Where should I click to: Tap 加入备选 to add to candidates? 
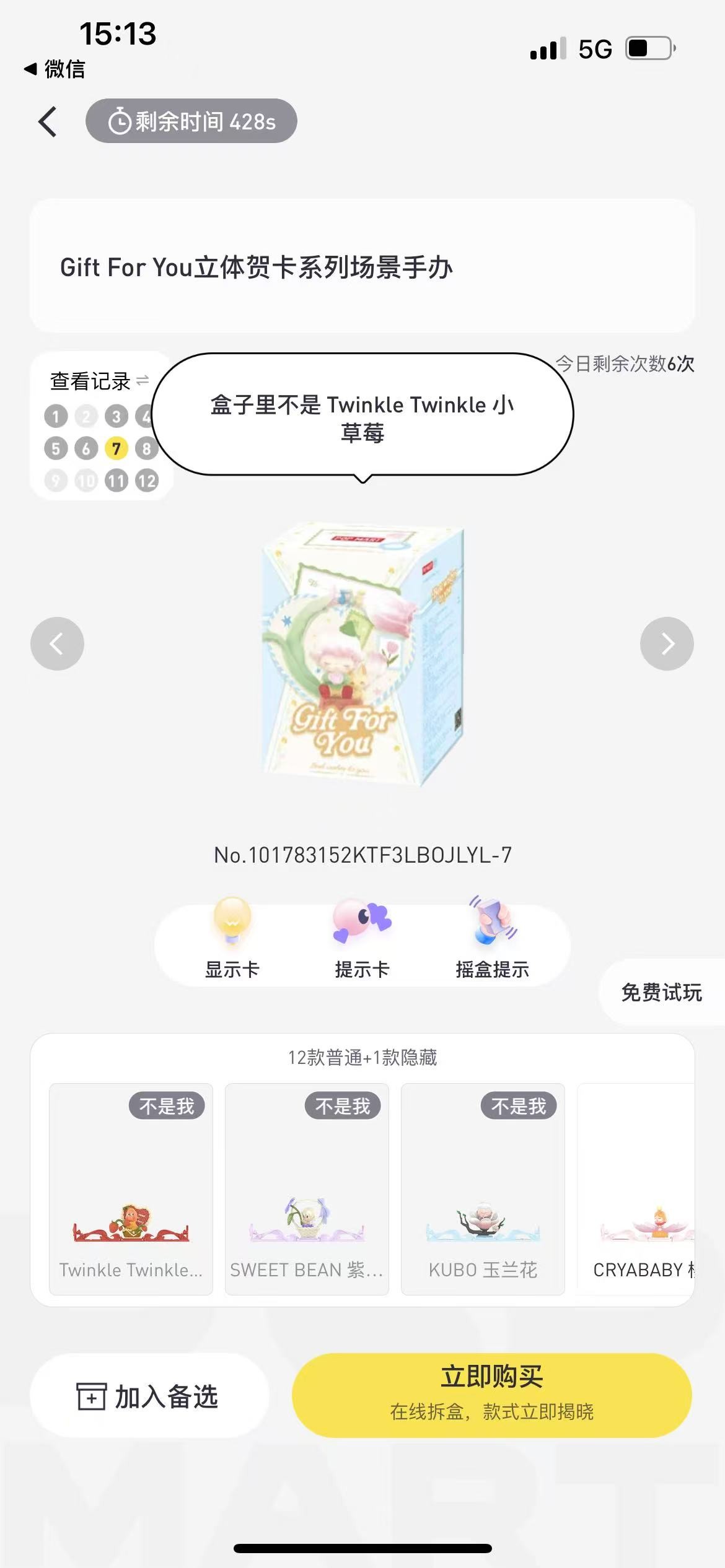151,1398
